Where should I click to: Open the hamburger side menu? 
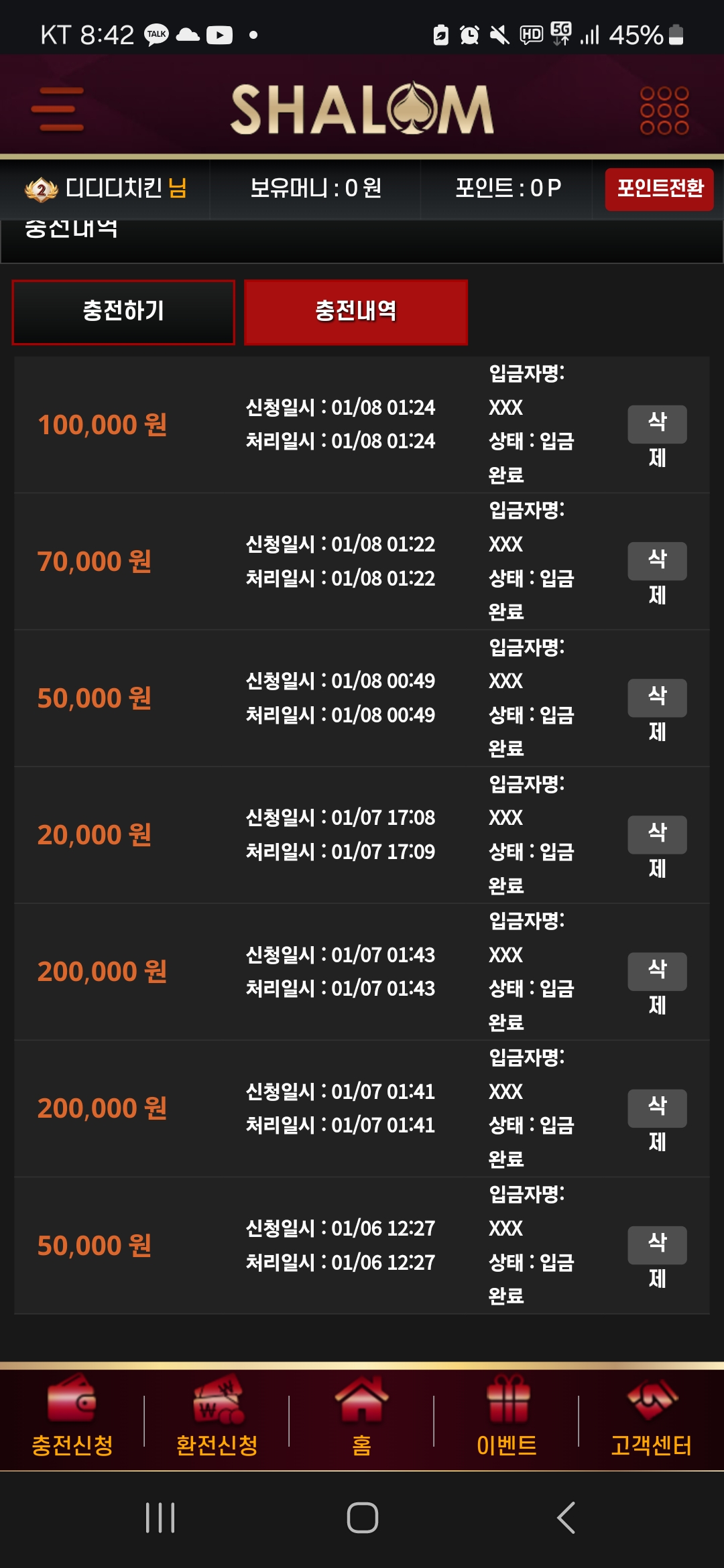58,109
